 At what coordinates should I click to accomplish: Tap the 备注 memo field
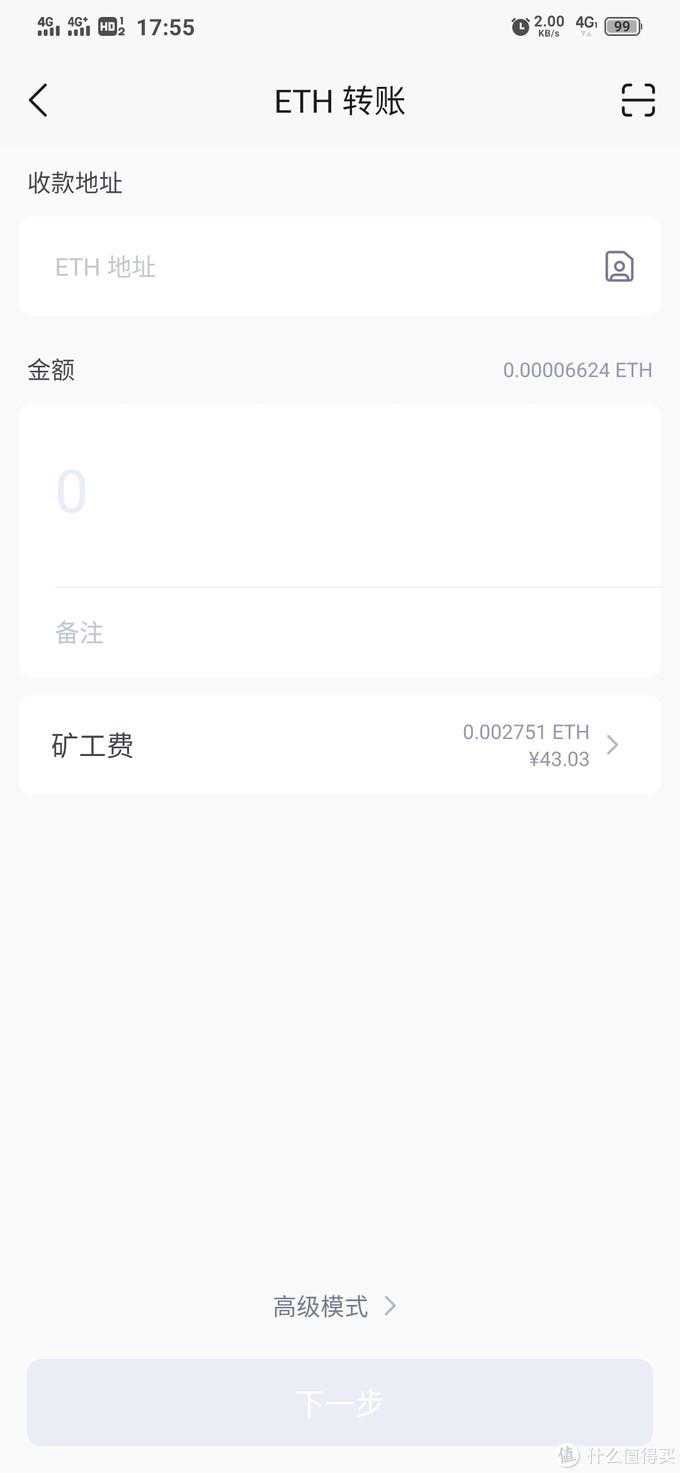point(340,633)
